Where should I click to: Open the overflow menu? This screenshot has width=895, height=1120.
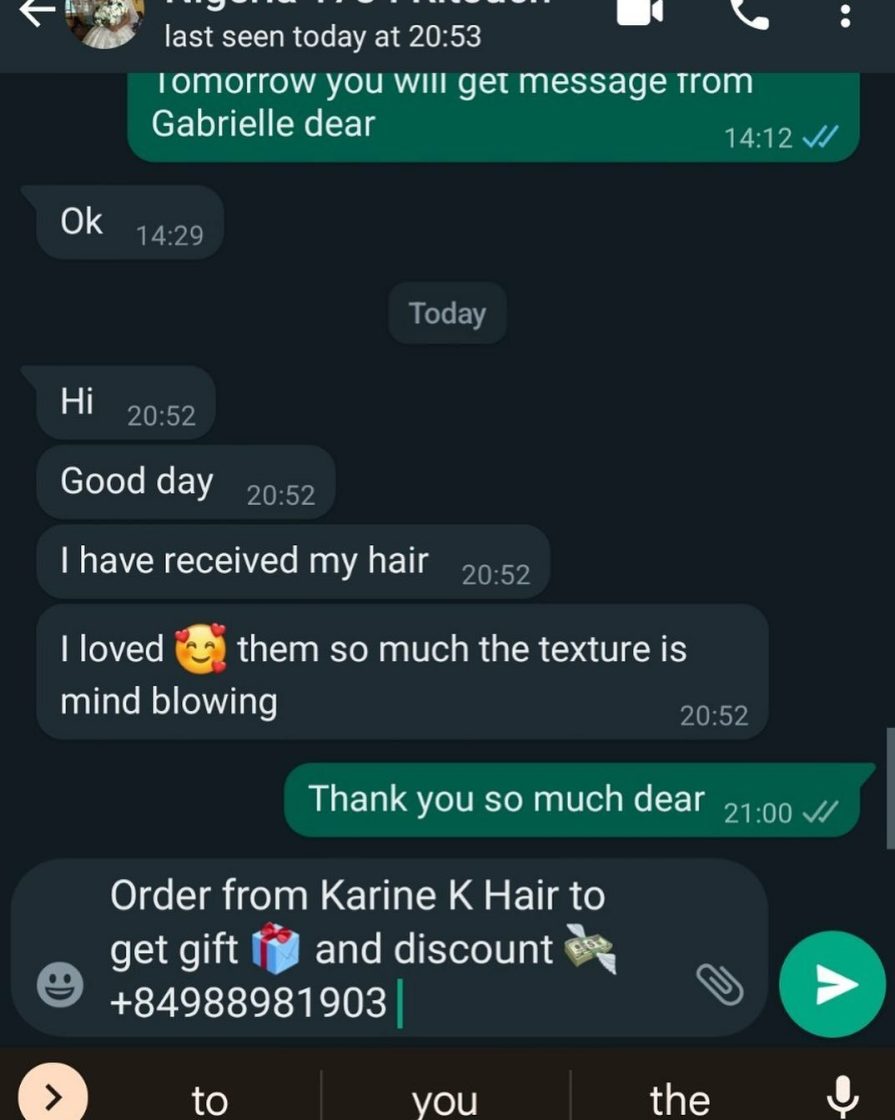(x=845, y=14)
